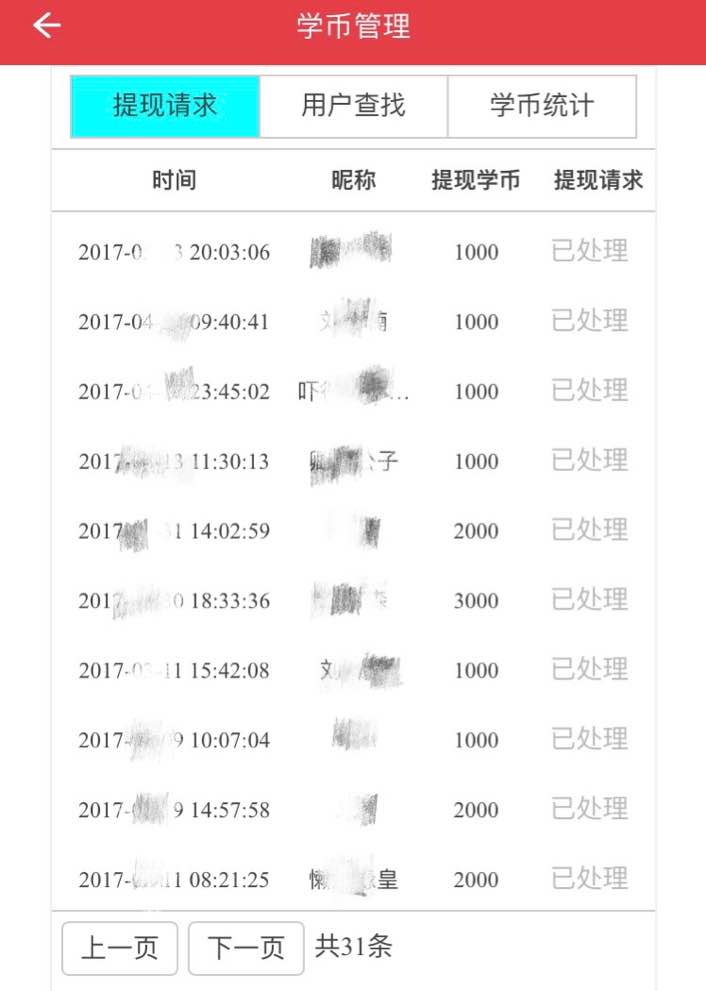Go back using the top-left arrow
Screen dimensions: 706x991
(x=46, y=27)
